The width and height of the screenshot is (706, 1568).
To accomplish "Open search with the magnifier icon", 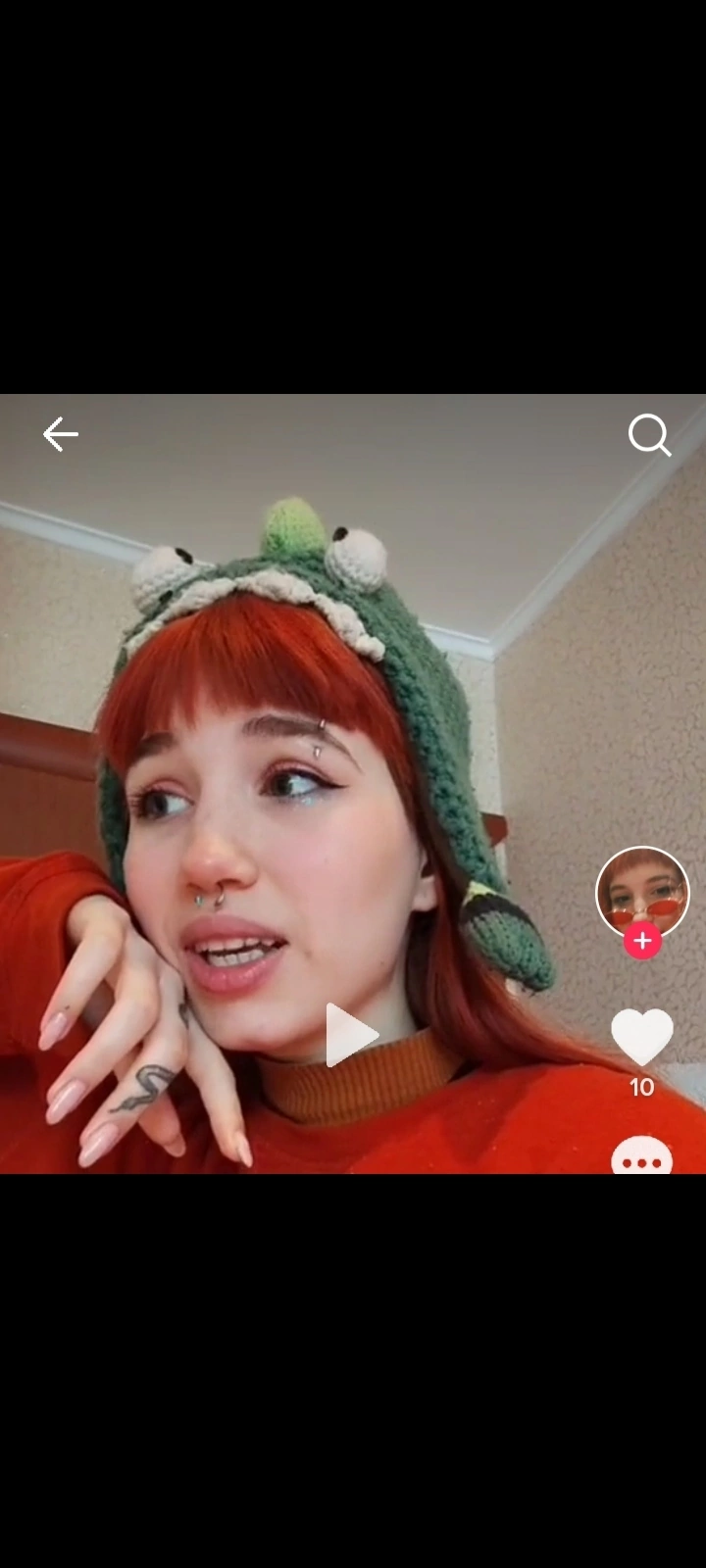I will [649, 435].
